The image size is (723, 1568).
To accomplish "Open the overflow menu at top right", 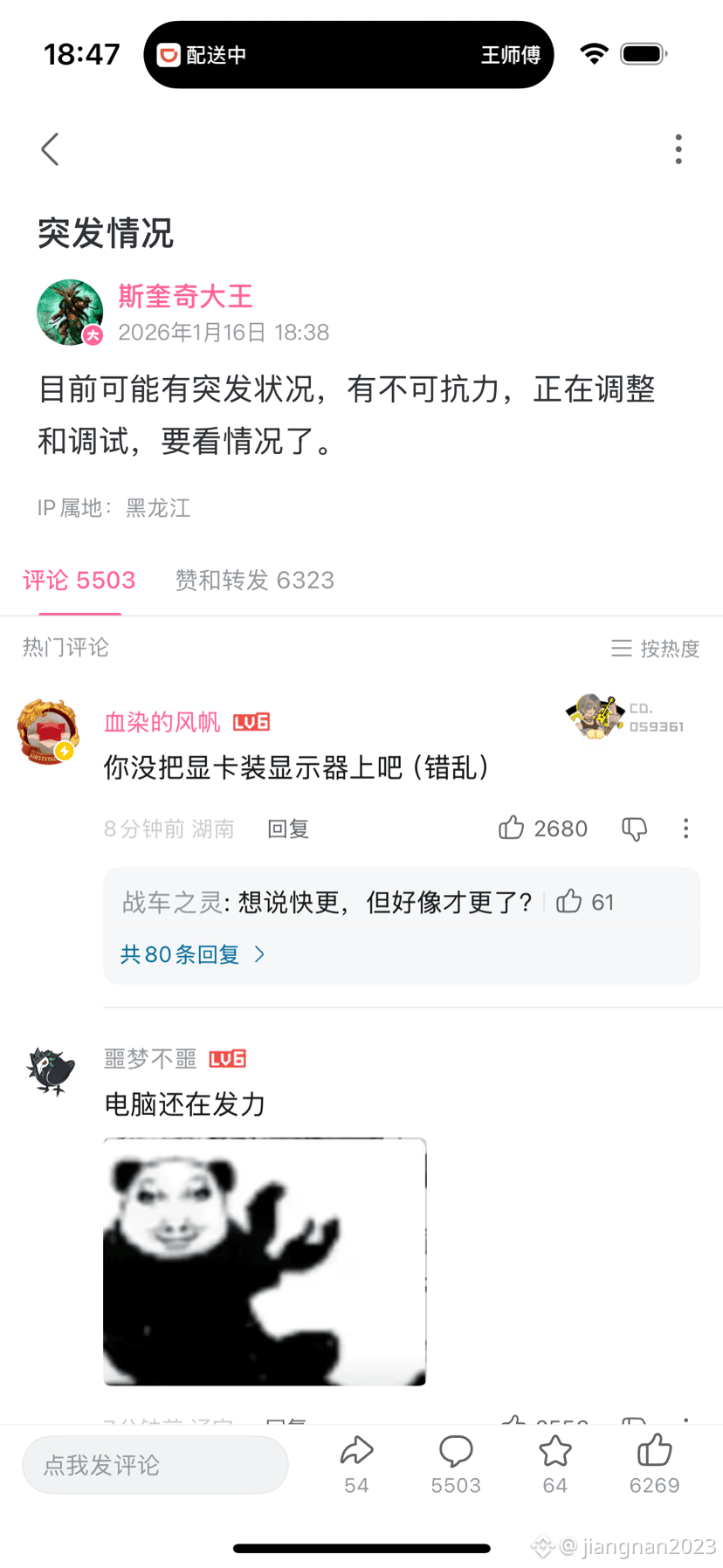I will pyautogui.click(x=678, y=149).
